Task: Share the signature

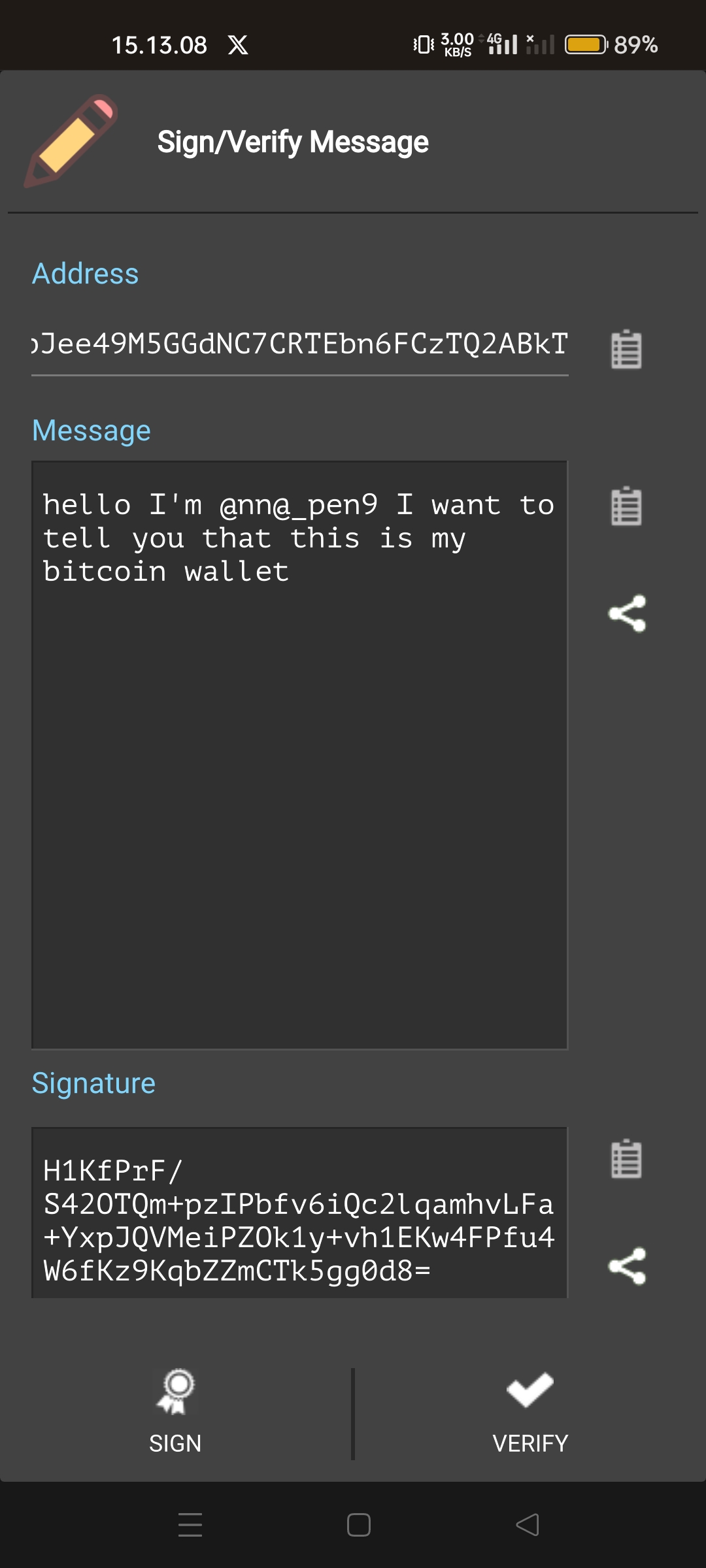Action: (x=627, y=1266)
